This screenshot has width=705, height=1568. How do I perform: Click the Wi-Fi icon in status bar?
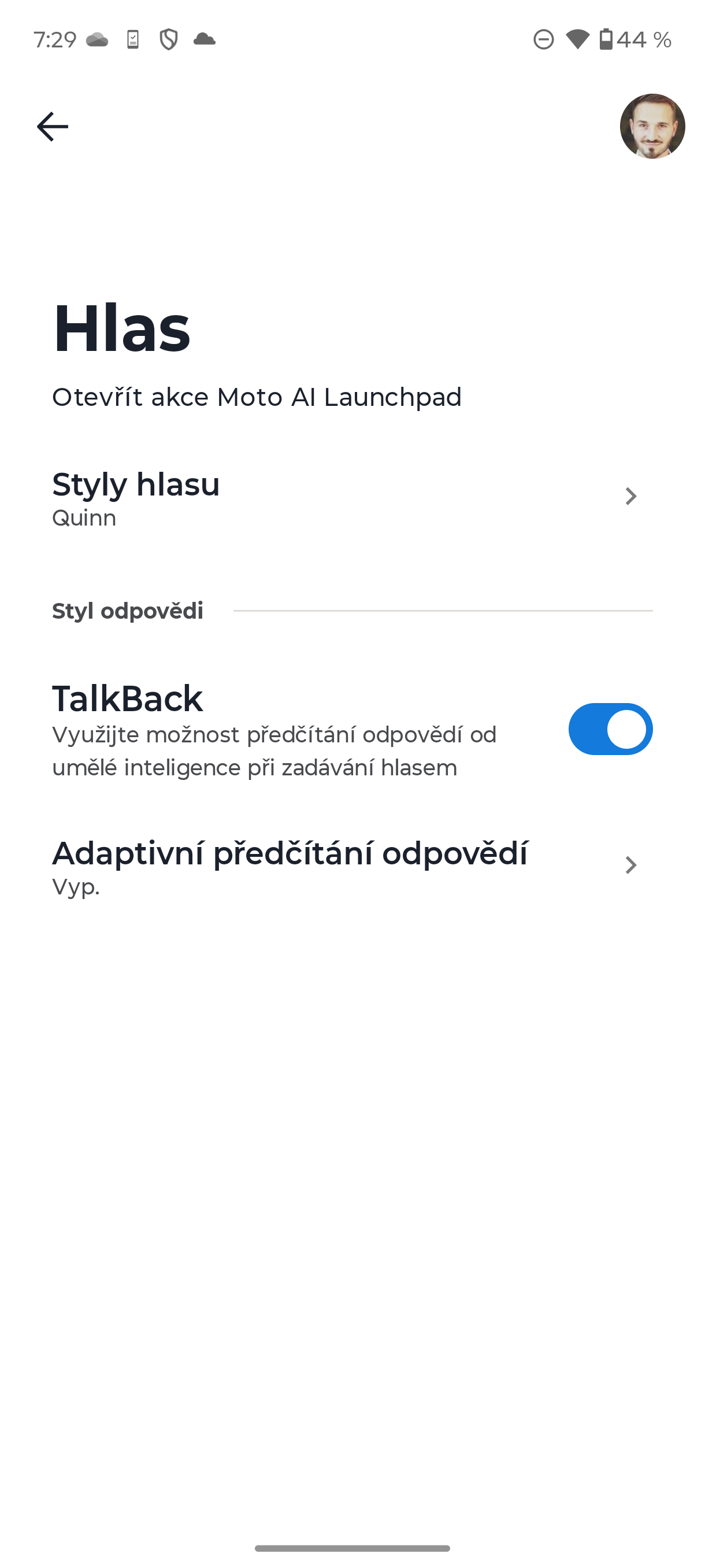pos(577,38)
